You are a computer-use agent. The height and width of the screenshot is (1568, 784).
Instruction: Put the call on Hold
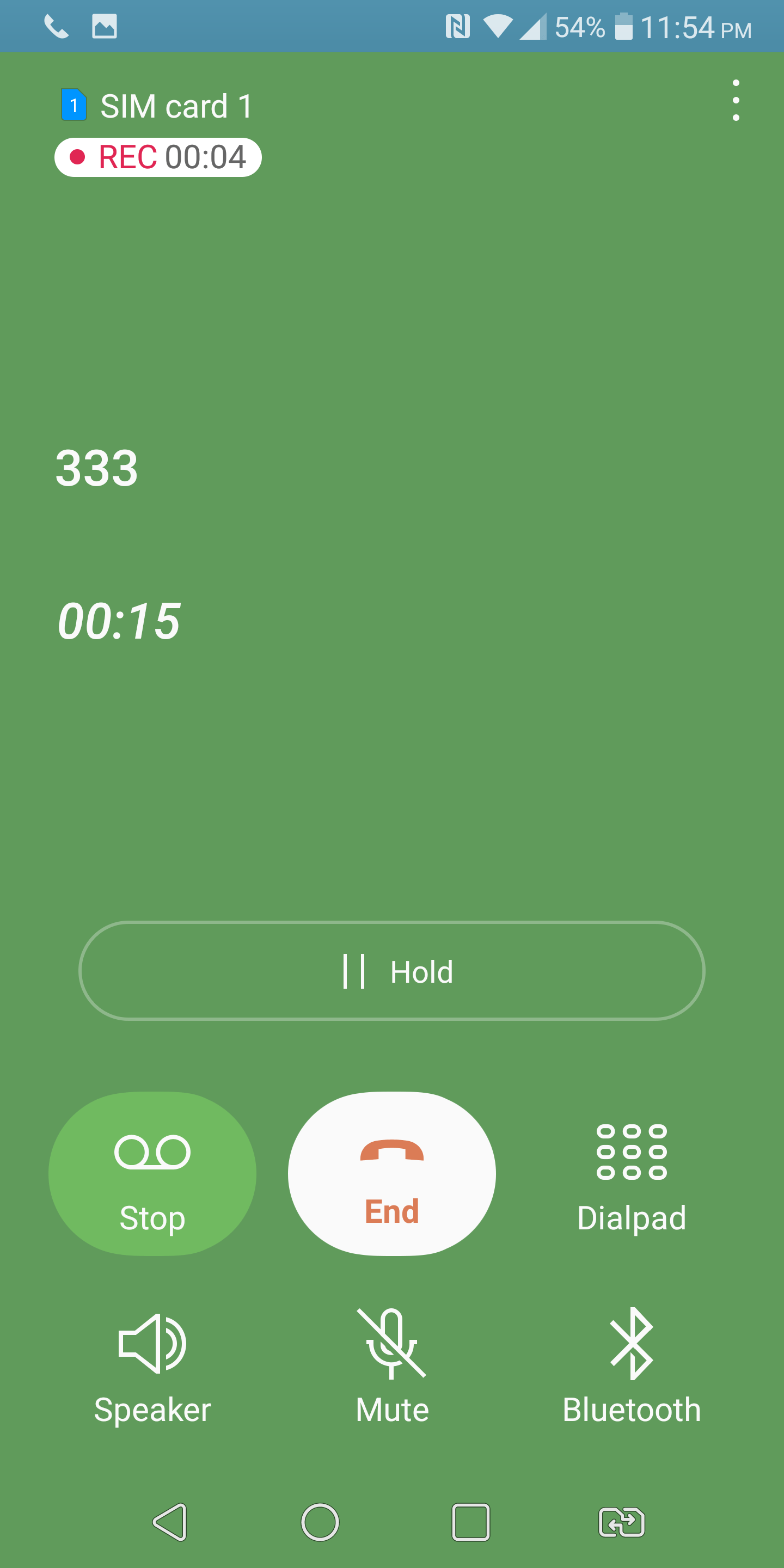click(392, 971)
